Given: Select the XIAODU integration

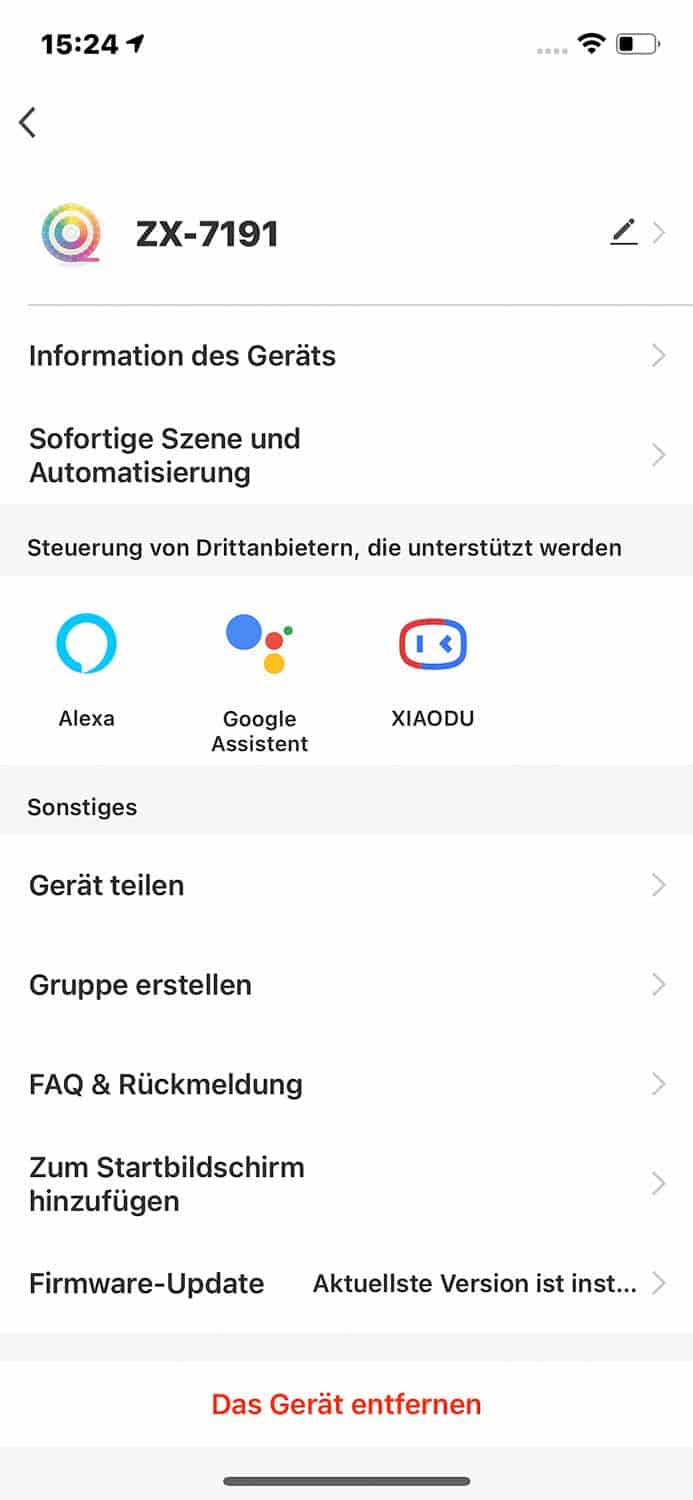Looking at the screenshot, I should pyautogui.click(x=432, y=644).
